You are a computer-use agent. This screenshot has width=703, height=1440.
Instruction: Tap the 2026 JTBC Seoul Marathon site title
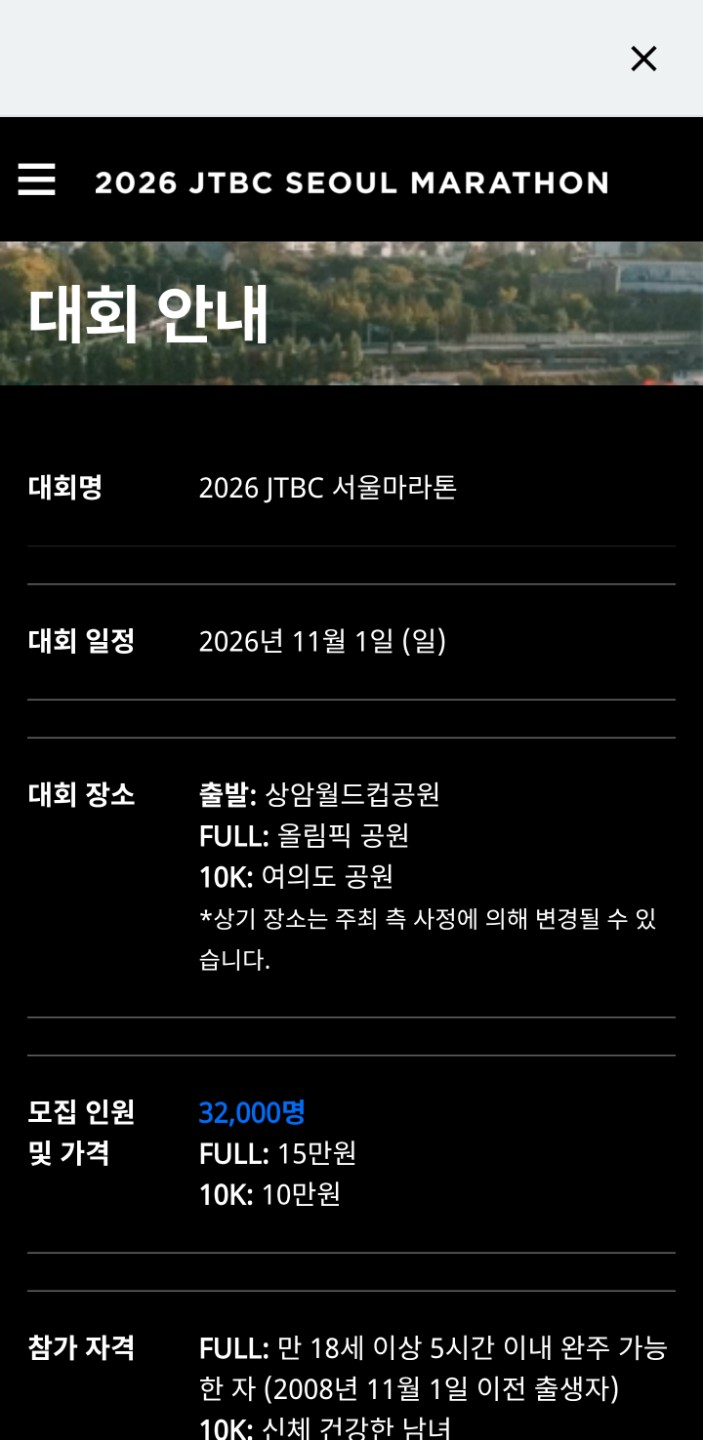352,182
